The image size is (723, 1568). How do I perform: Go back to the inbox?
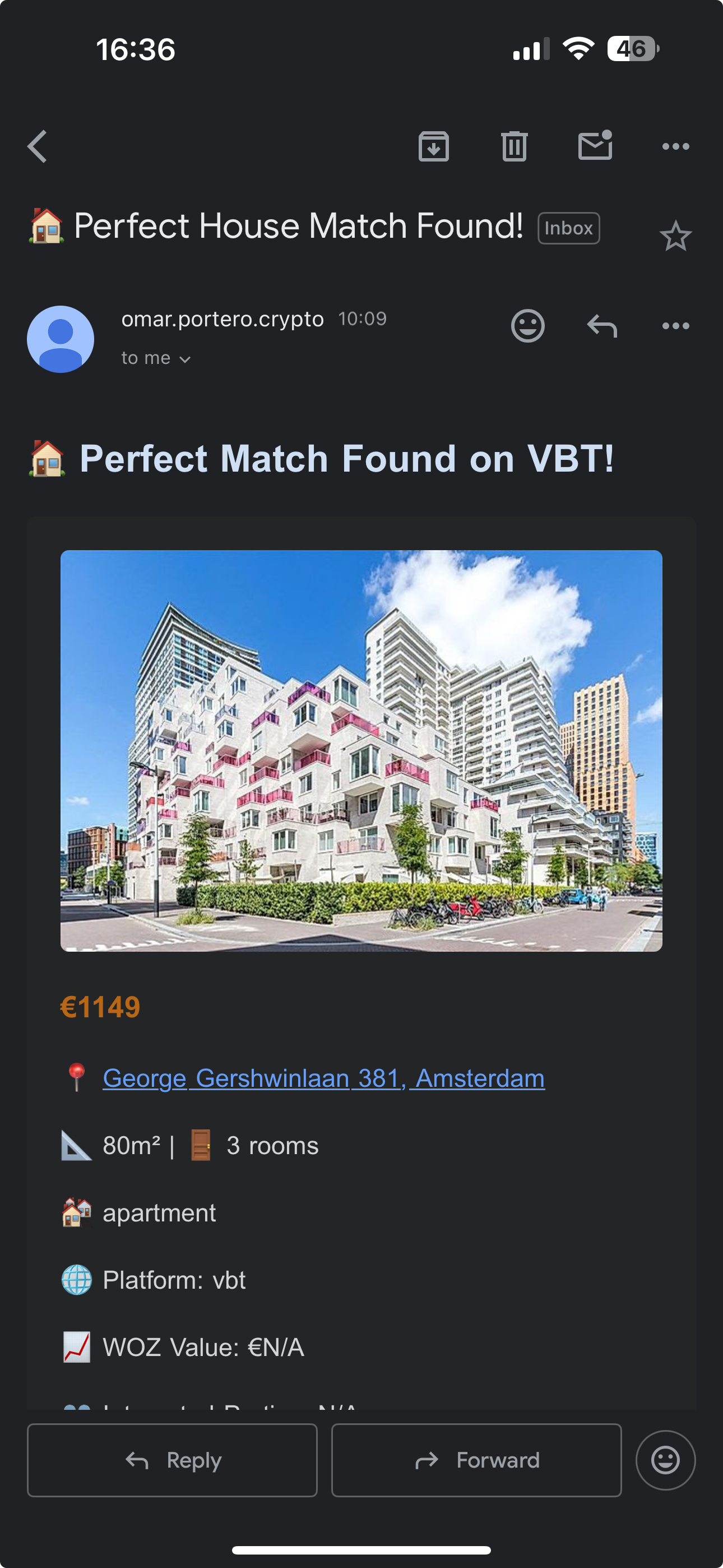(x=38, y=146)
